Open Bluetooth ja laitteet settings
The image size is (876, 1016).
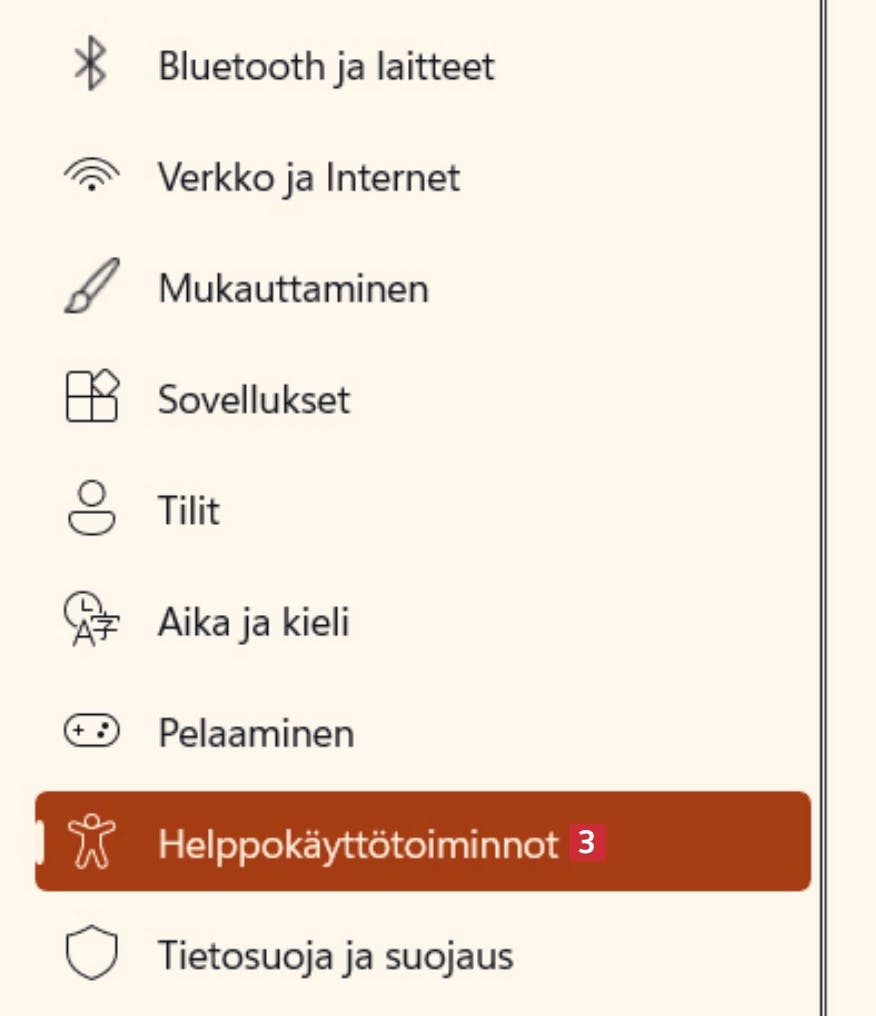point(325,67)
